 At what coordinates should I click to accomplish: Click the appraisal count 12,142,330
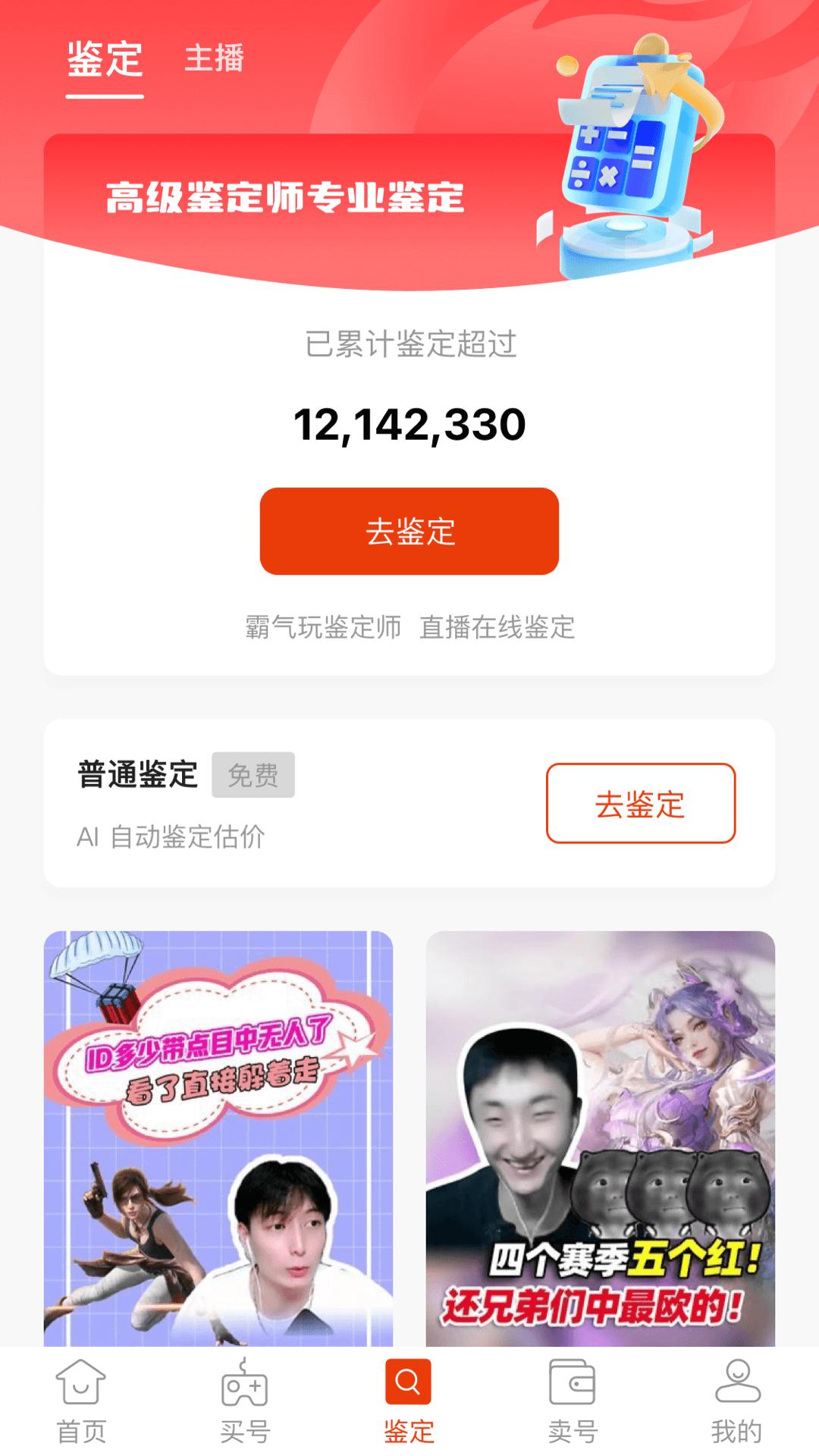409,425
